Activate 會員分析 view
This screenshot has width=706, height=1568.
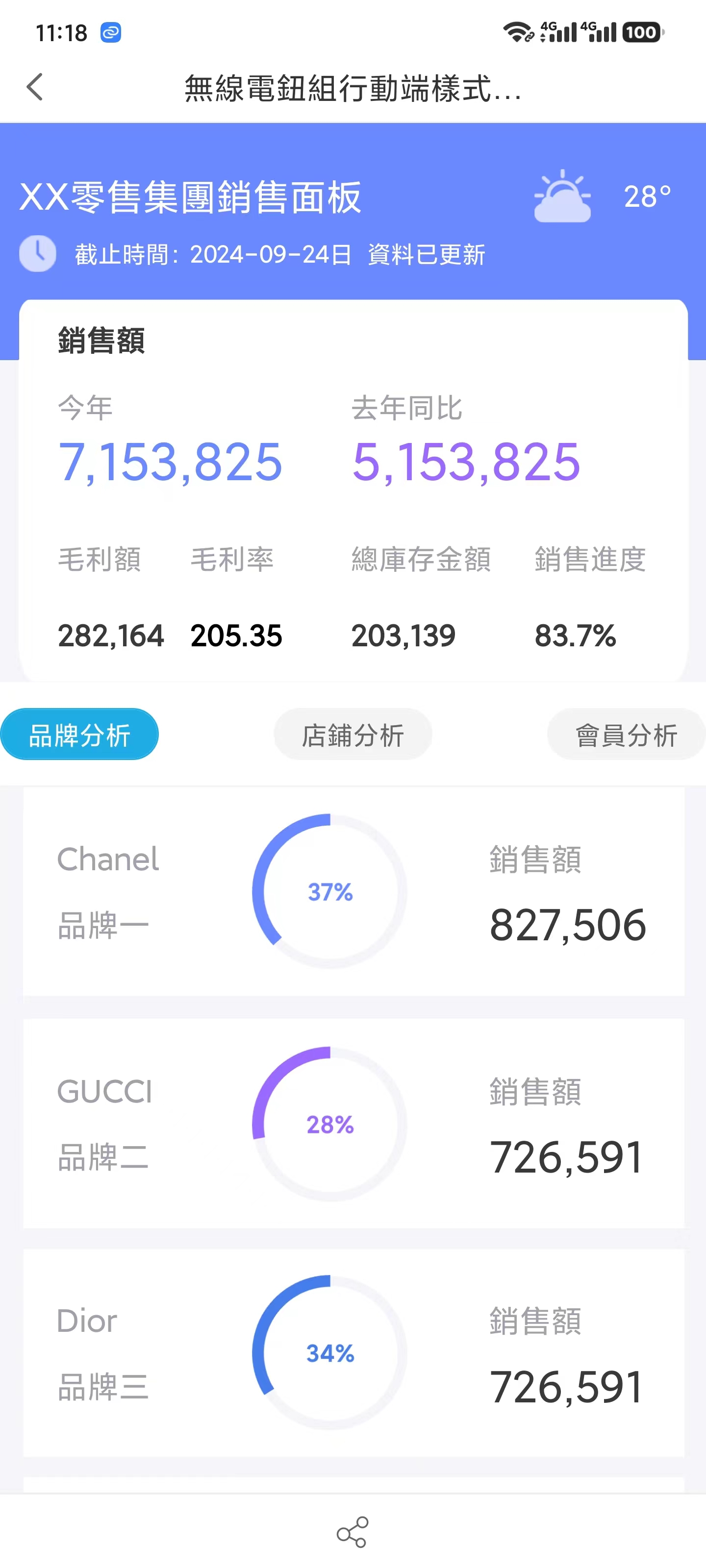point(626,734)
